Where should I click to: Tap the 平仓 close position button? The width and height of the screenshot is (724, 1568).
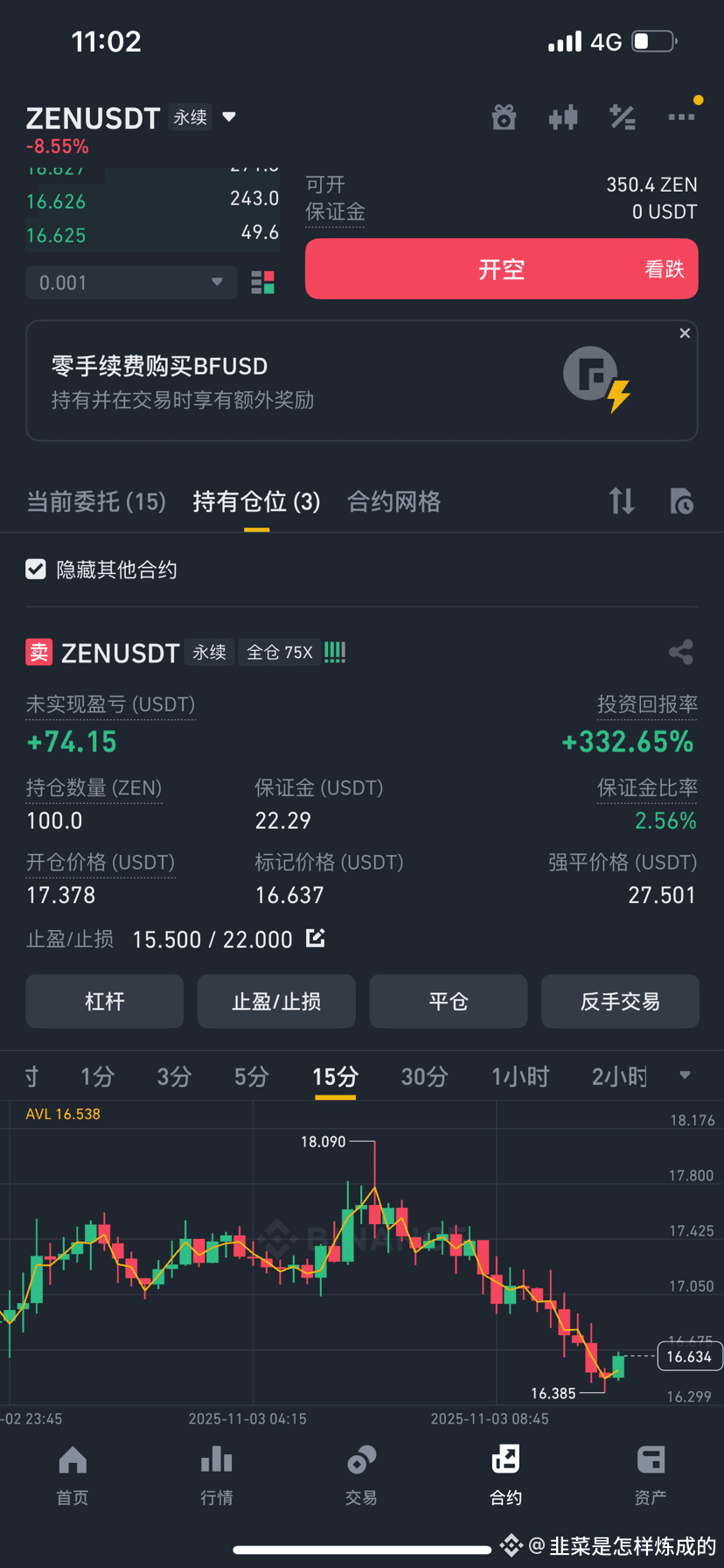449,1001
